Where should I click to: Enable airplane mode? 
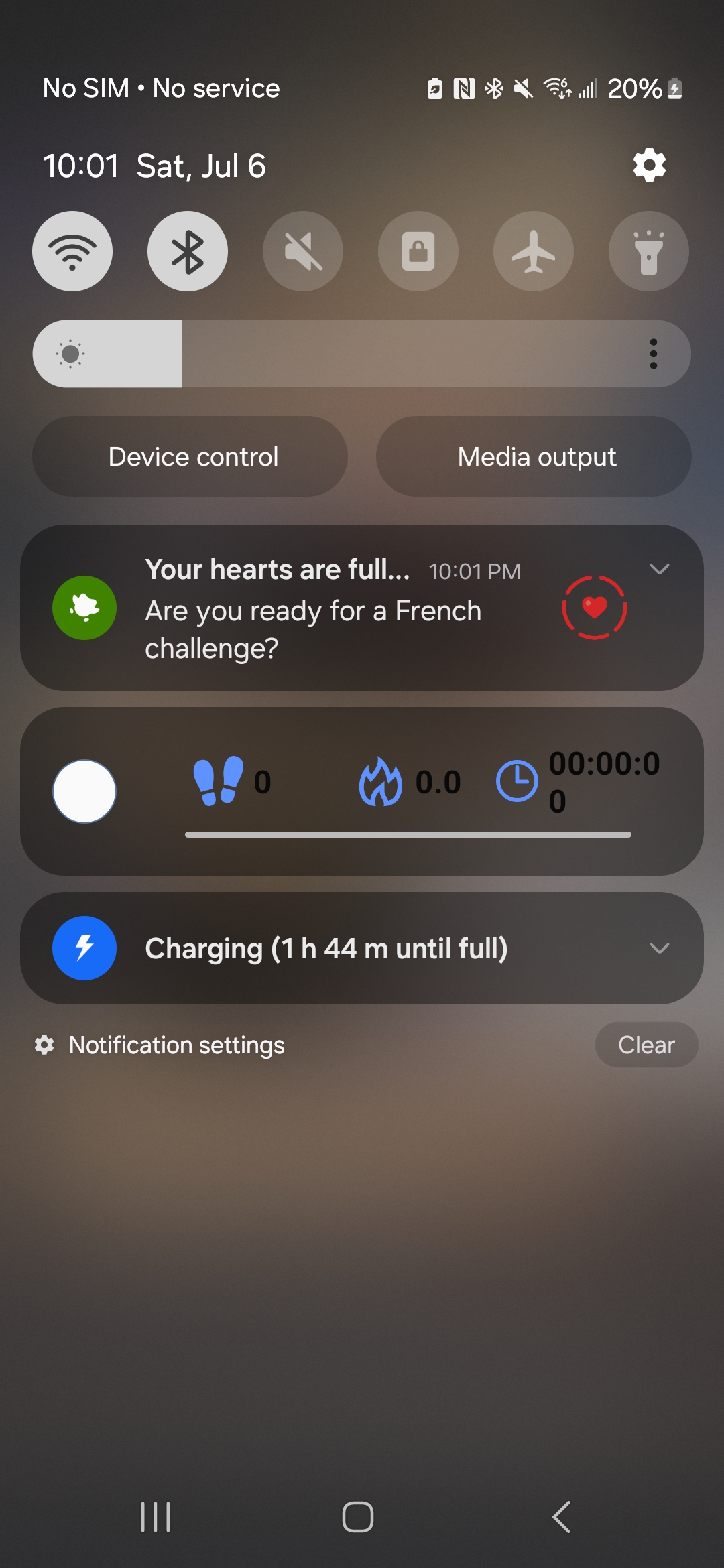coord(534,251)
